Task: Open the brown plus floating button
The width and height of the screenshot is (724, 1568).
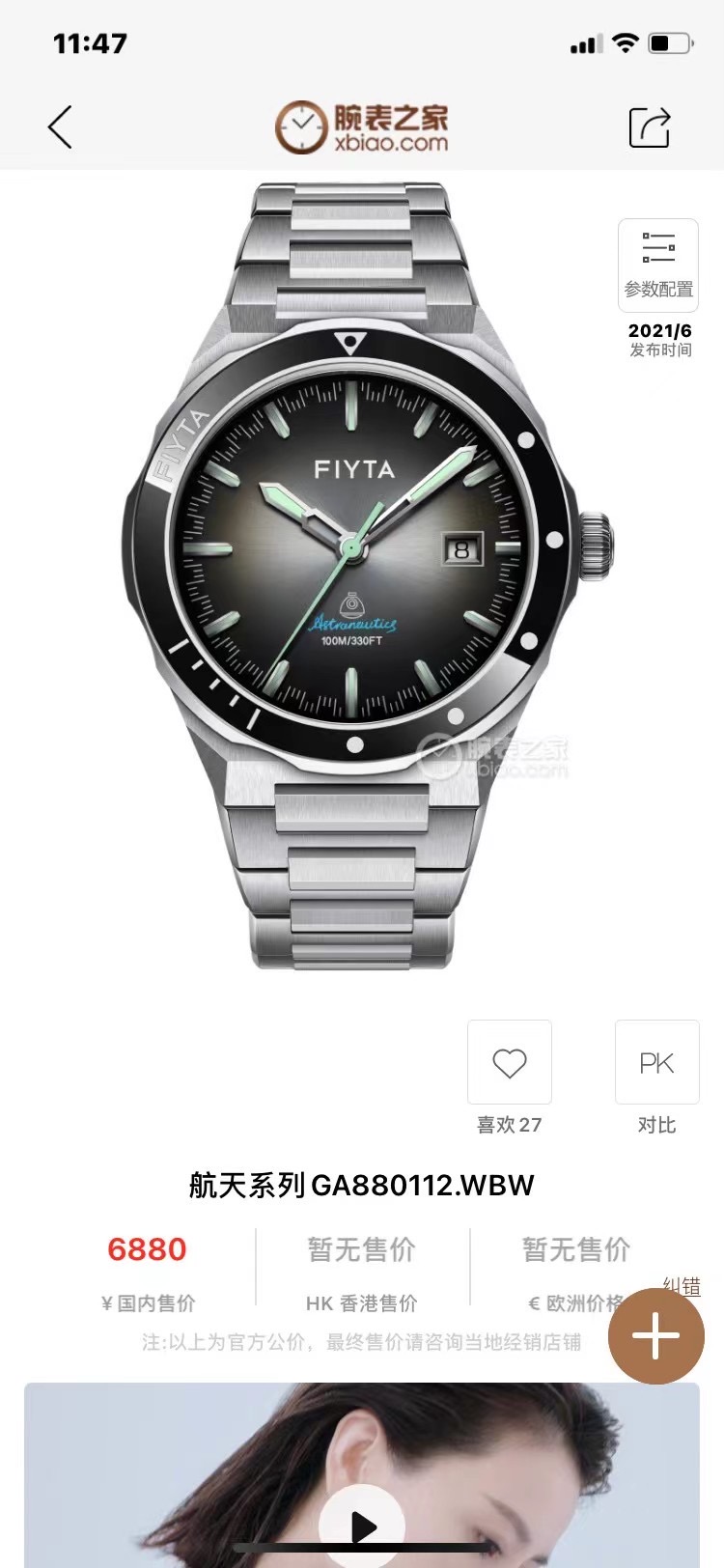Action: pos(656,1337)
